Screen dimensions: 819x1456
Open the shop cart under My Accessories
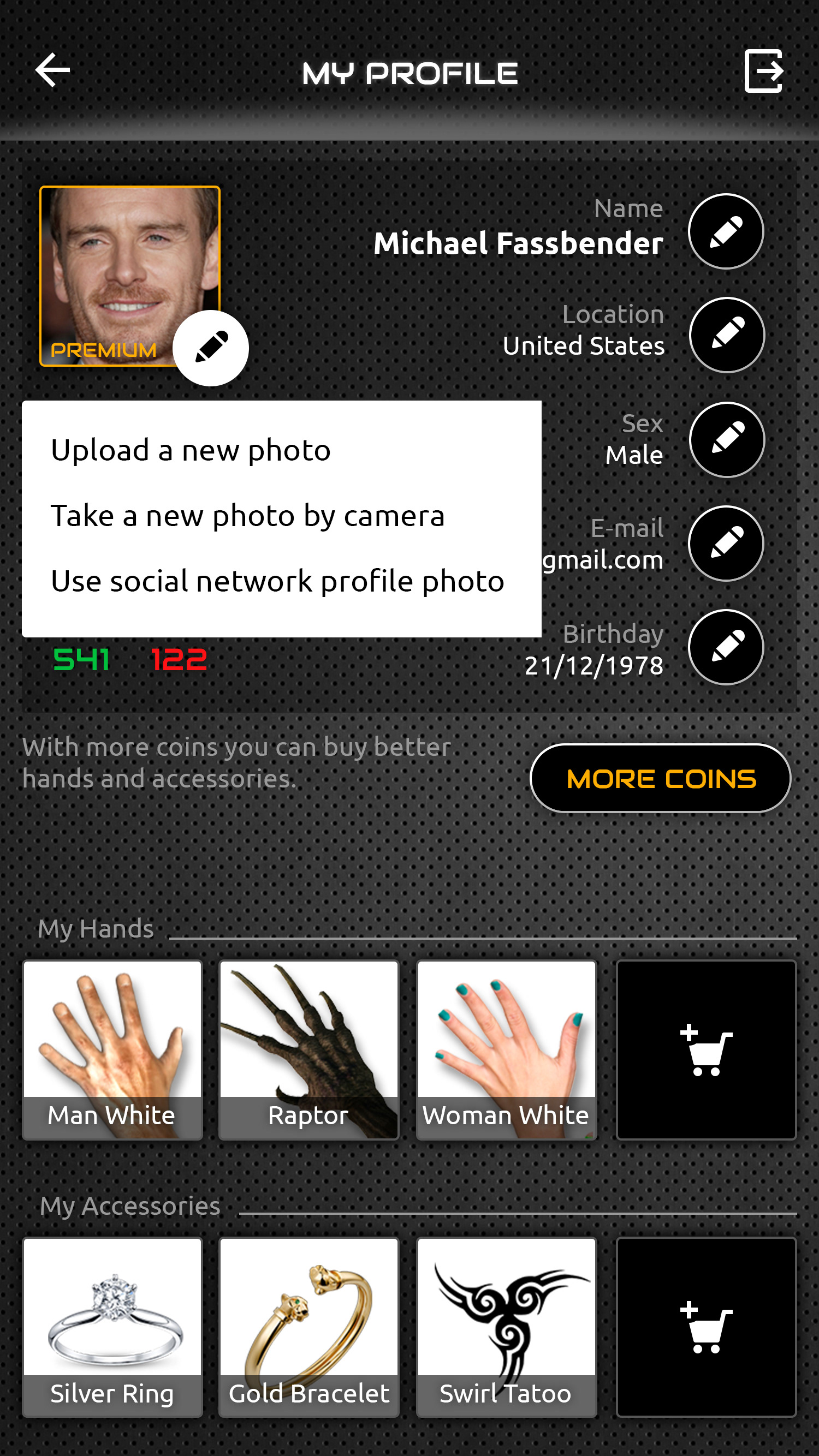click(x=706, y=1327)
